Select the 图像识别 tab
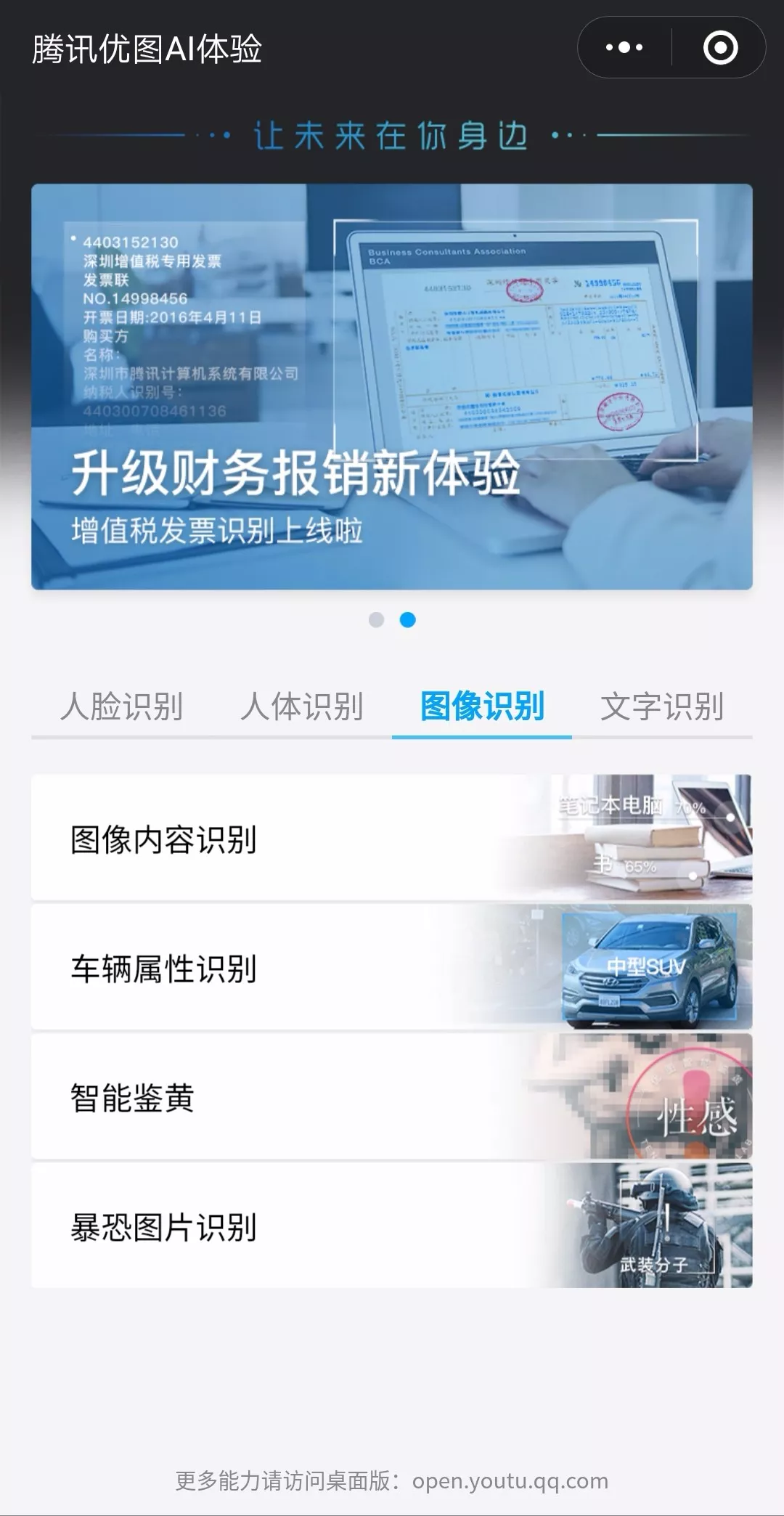Screen dimensions: 784x1516 (482, 706)
